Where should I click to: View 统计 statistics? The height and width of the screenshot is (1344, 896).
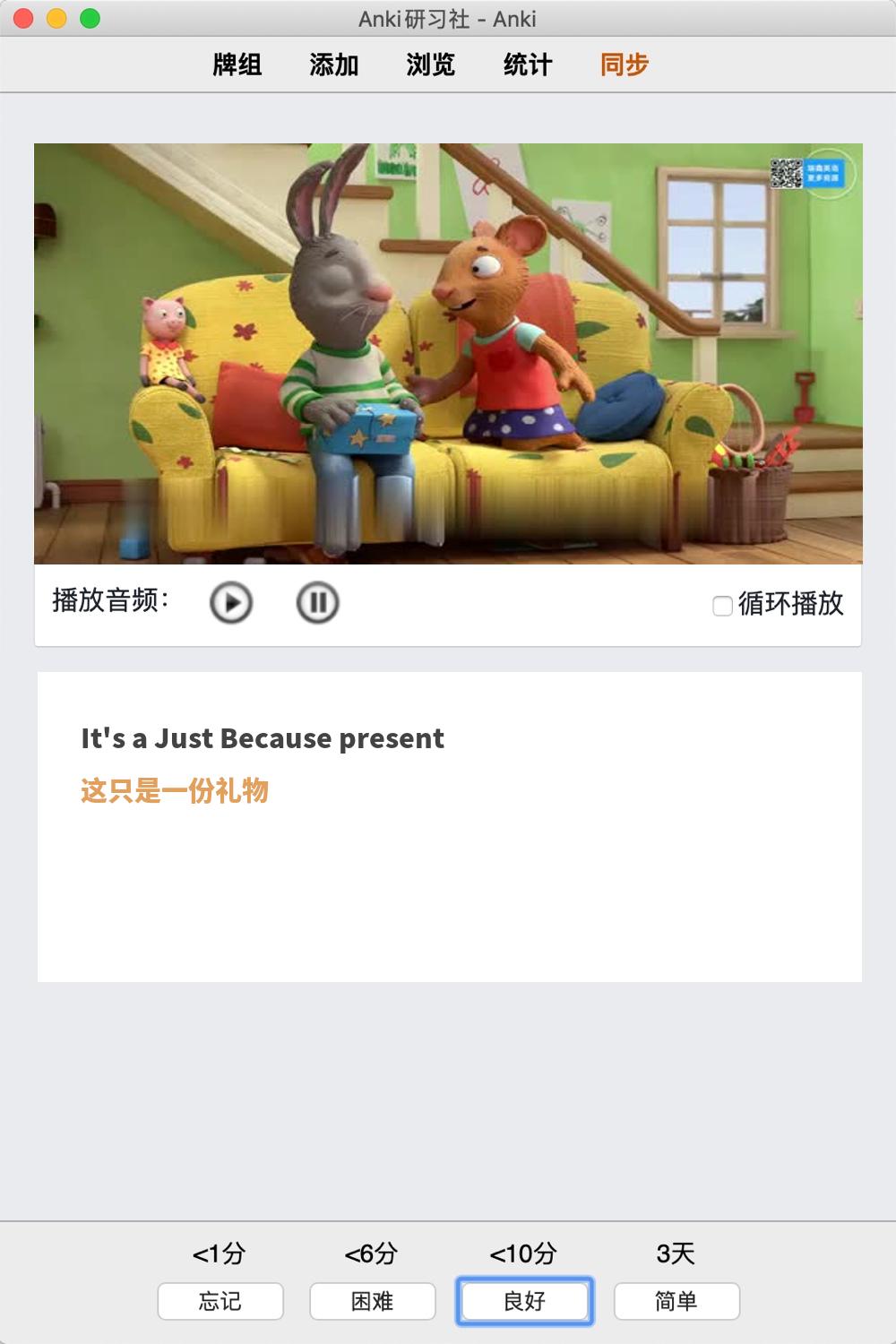pos(528,65)
